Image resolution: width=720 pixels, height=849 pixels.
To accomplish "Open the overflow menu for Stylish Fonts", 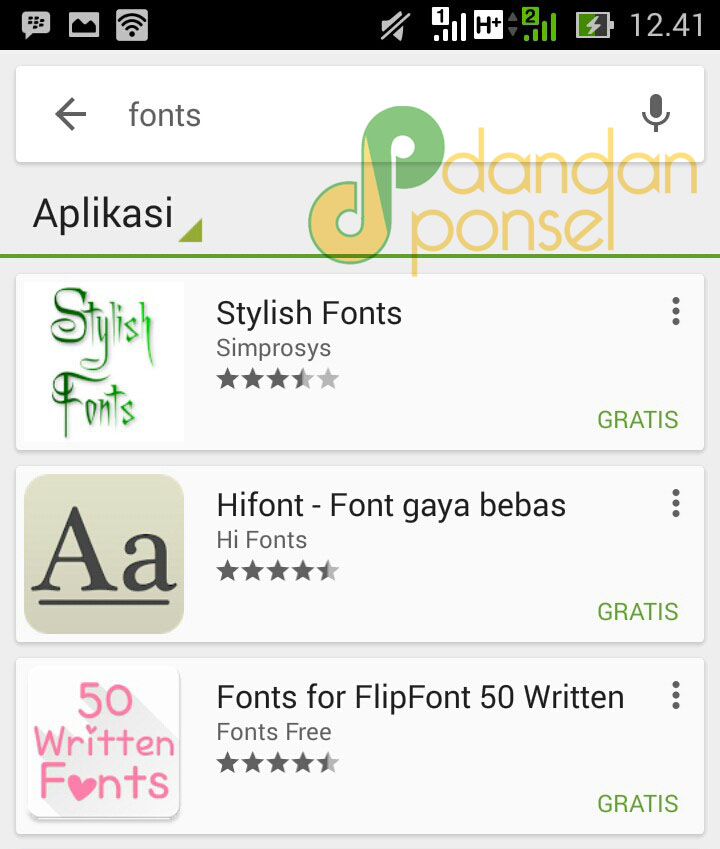I will pyautogui.click(x=676, y=310).
